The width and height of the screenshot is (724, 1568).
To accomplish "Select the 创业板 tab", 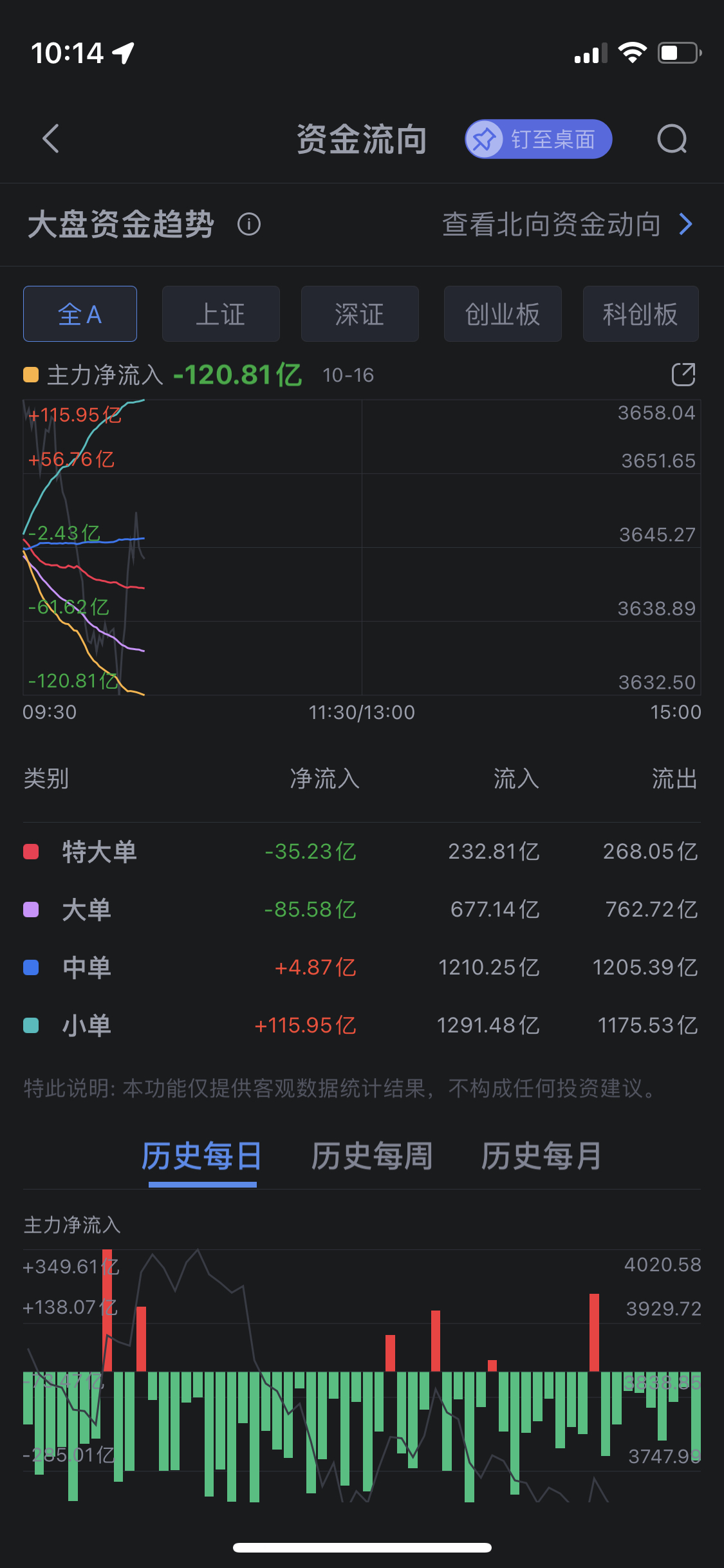I will pyautogui.click(x=503, y=313).
